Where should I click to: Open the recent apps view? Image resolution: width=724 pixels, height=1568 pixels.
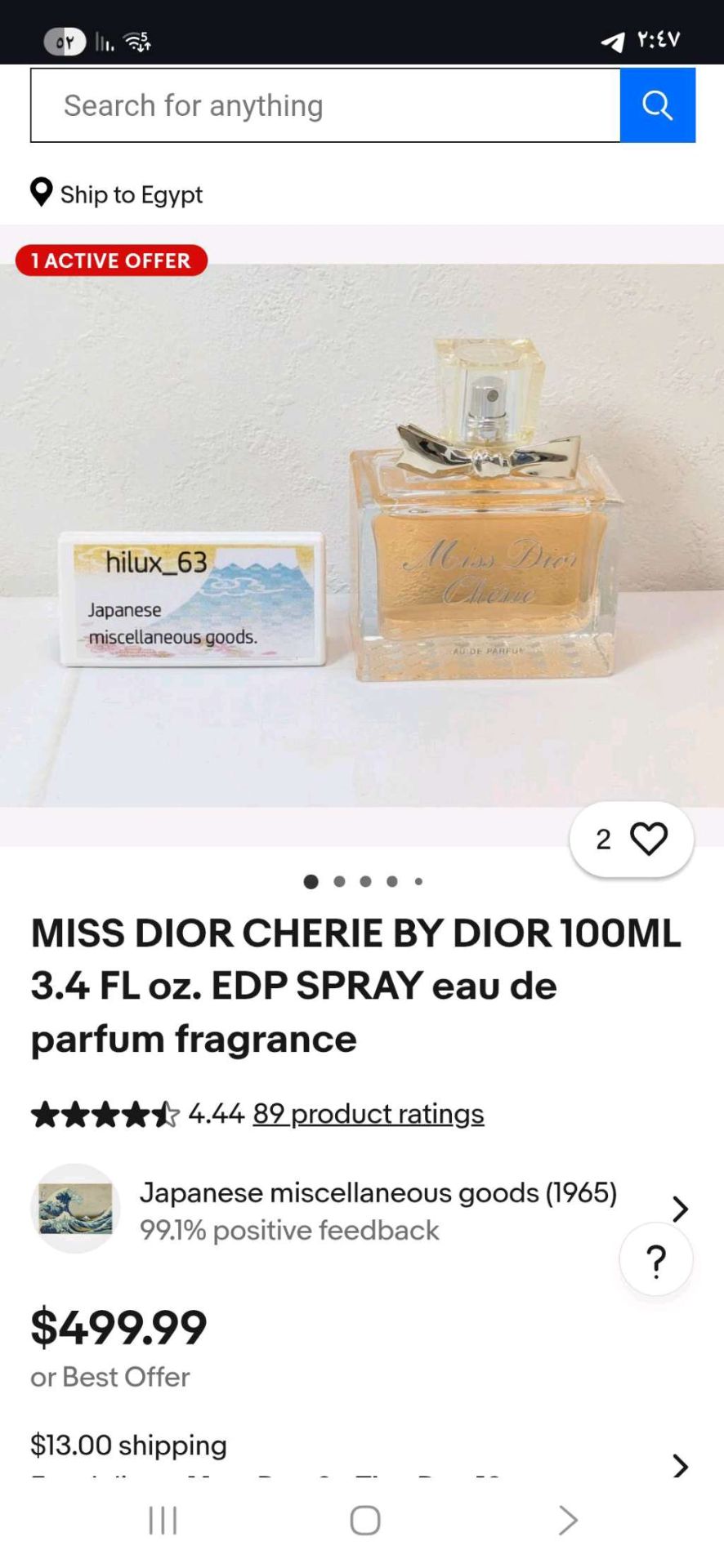(x=163, y=1521)
